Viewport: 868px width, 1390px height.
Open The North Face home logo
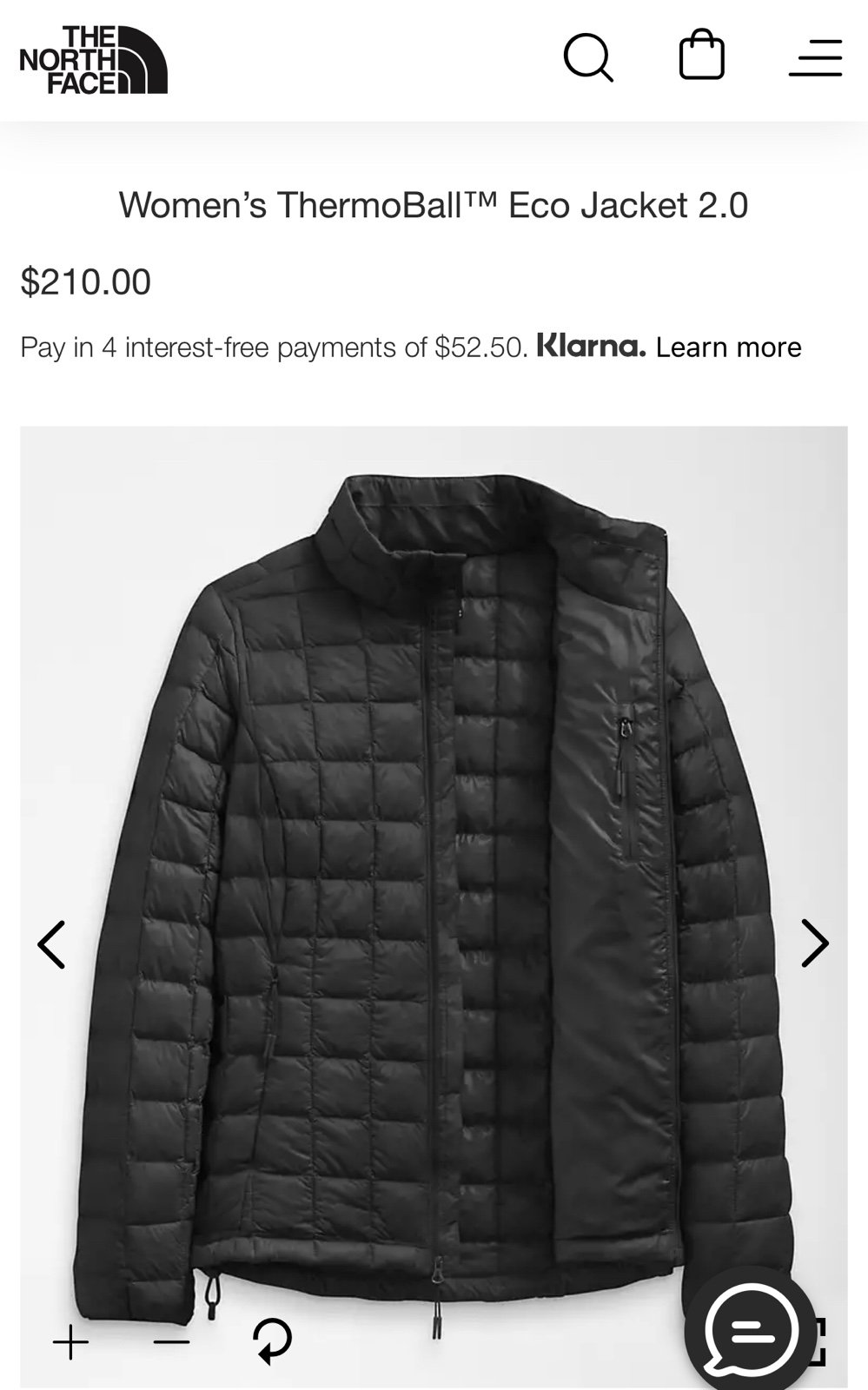coord(93,60)
